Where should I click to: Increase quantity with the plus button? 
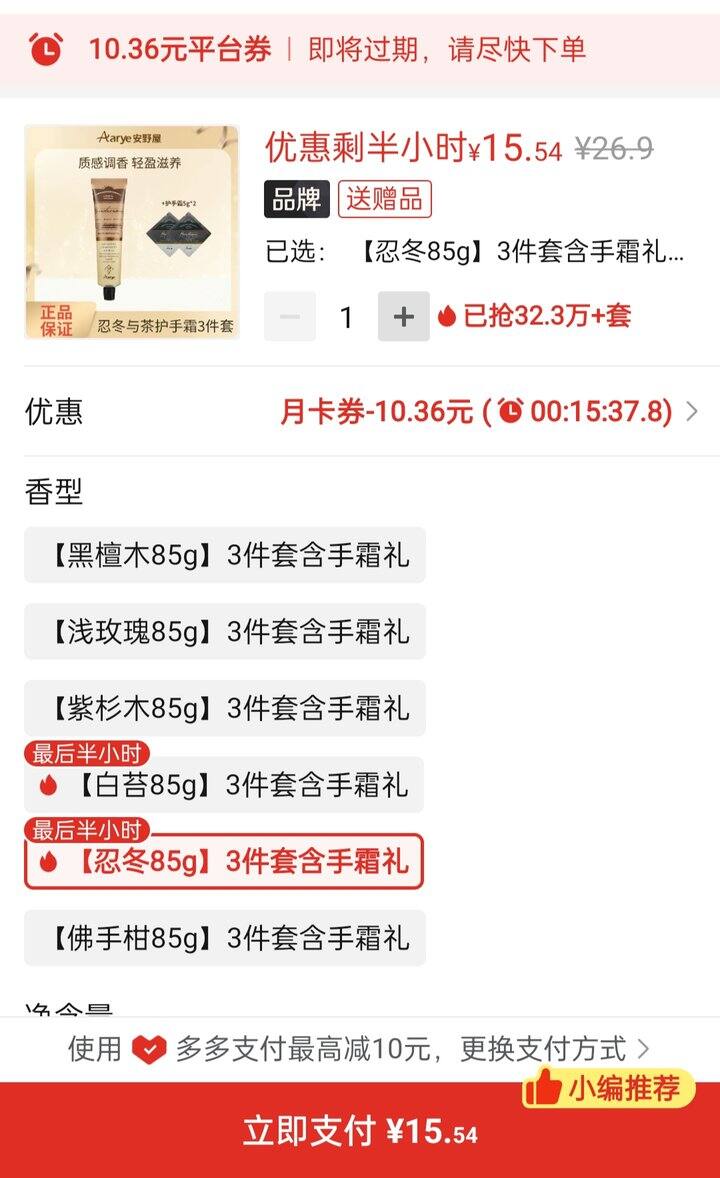(x=404, y=317)
